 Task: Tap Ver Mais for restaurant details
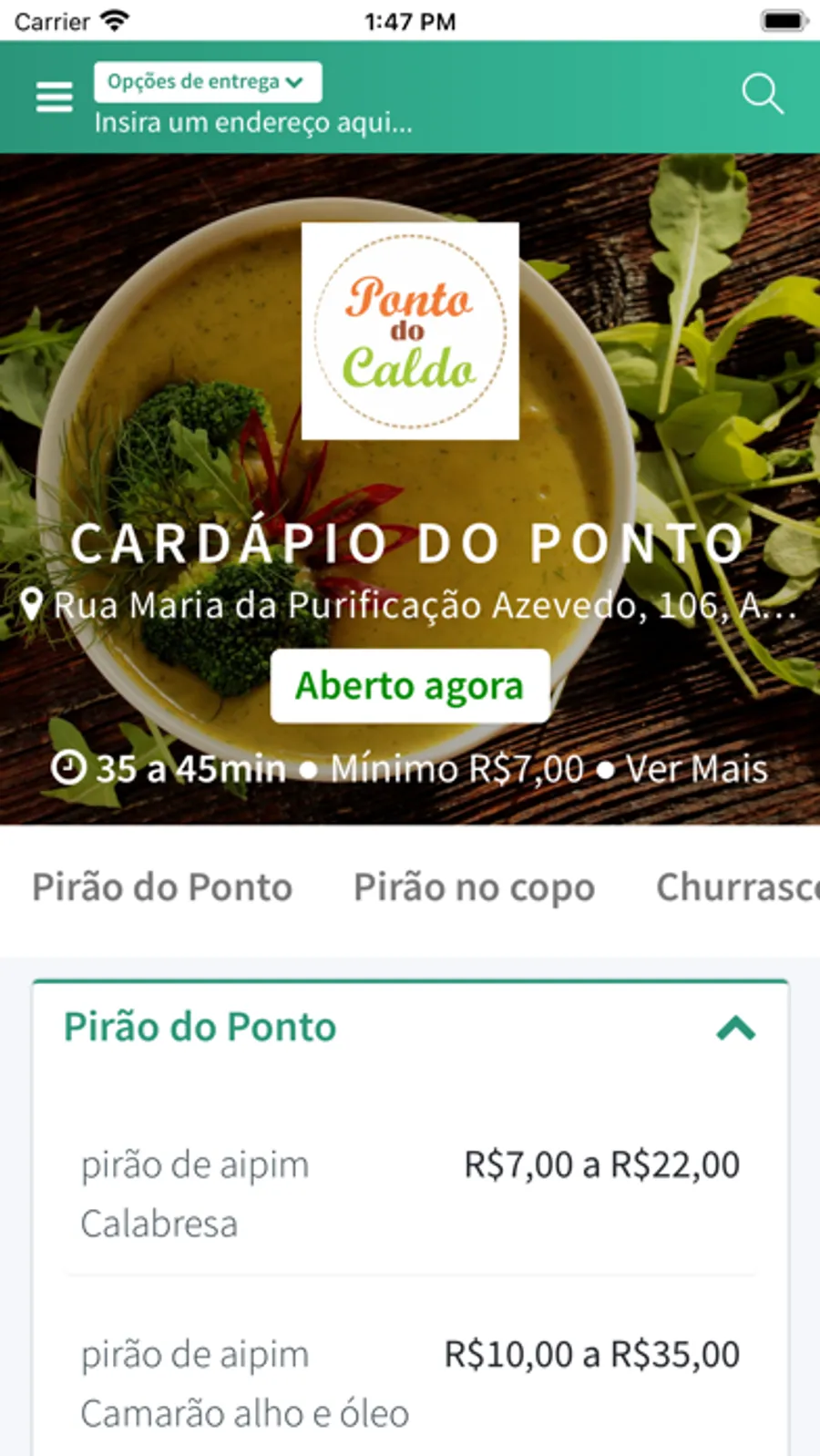[697, 769]
